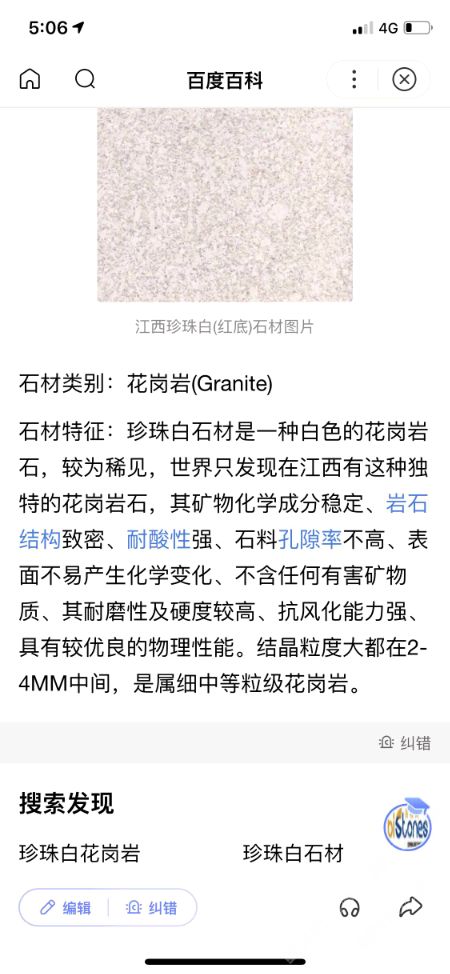Screen dimensions: 450x974
Task: Tap the 编辑 edit button
Action: tap(65, 908)
